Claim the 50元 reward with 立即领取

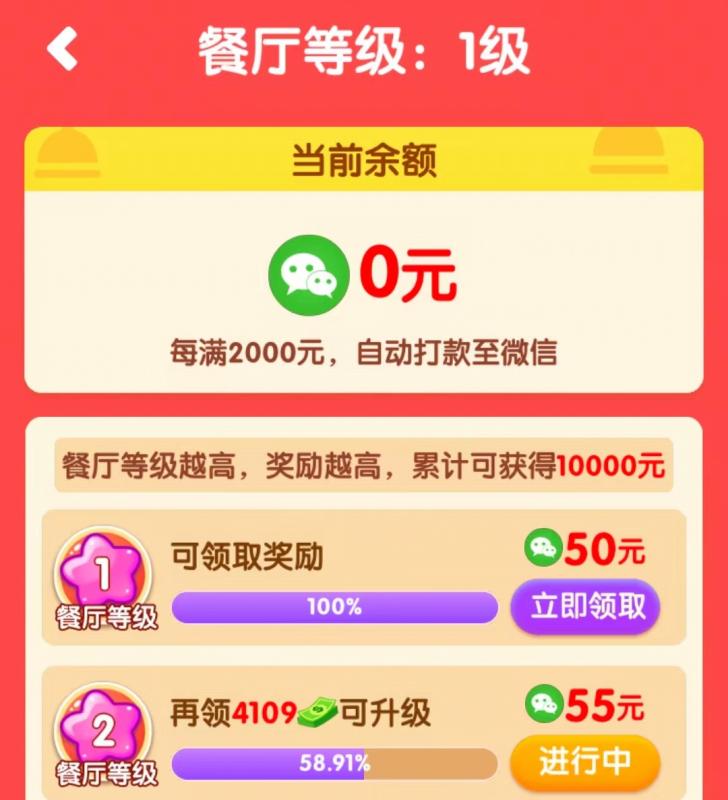pos(587,606)
